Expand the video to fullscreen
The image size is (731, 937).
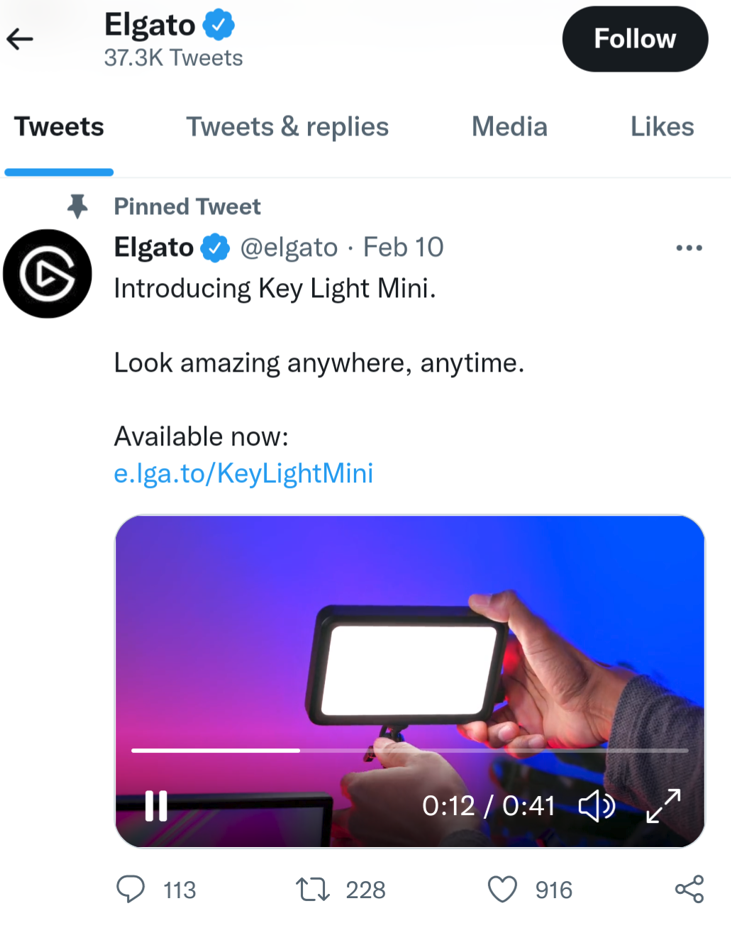pyautogui.click(x=663, y=806)
